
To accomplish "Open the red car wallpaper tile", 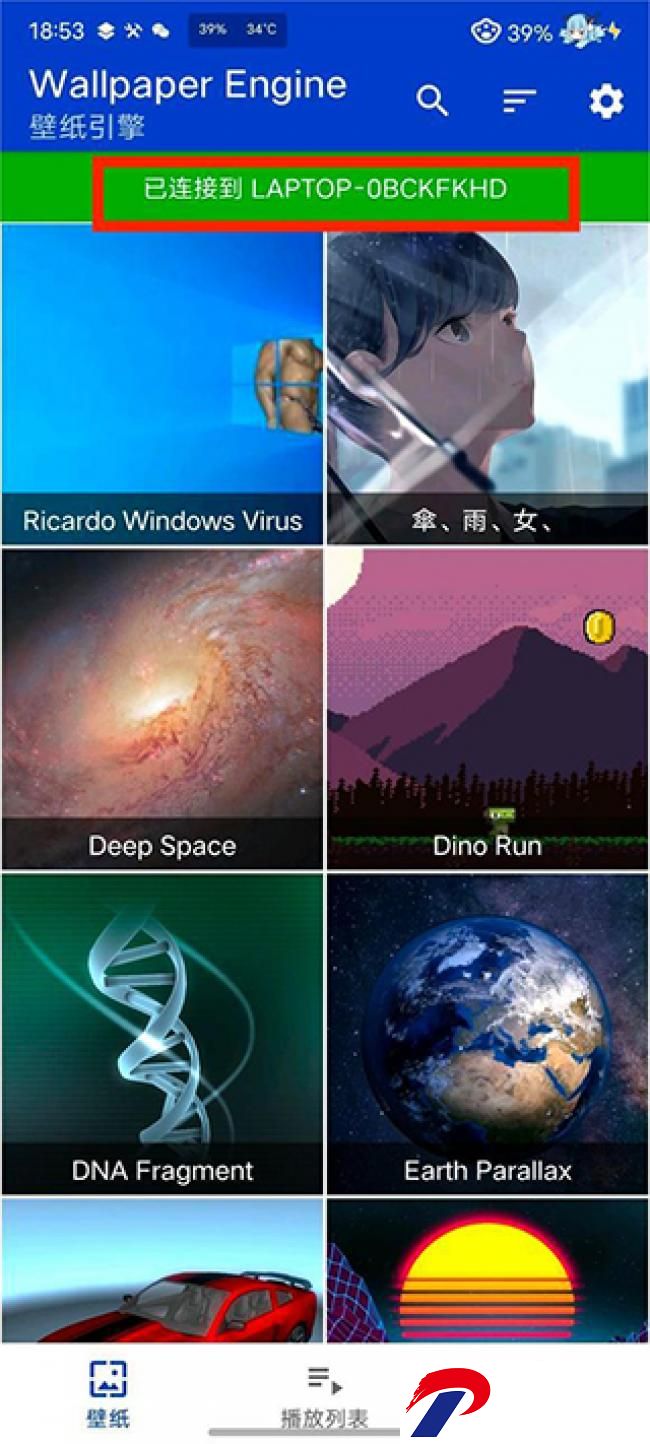I will pos(162,1271).
